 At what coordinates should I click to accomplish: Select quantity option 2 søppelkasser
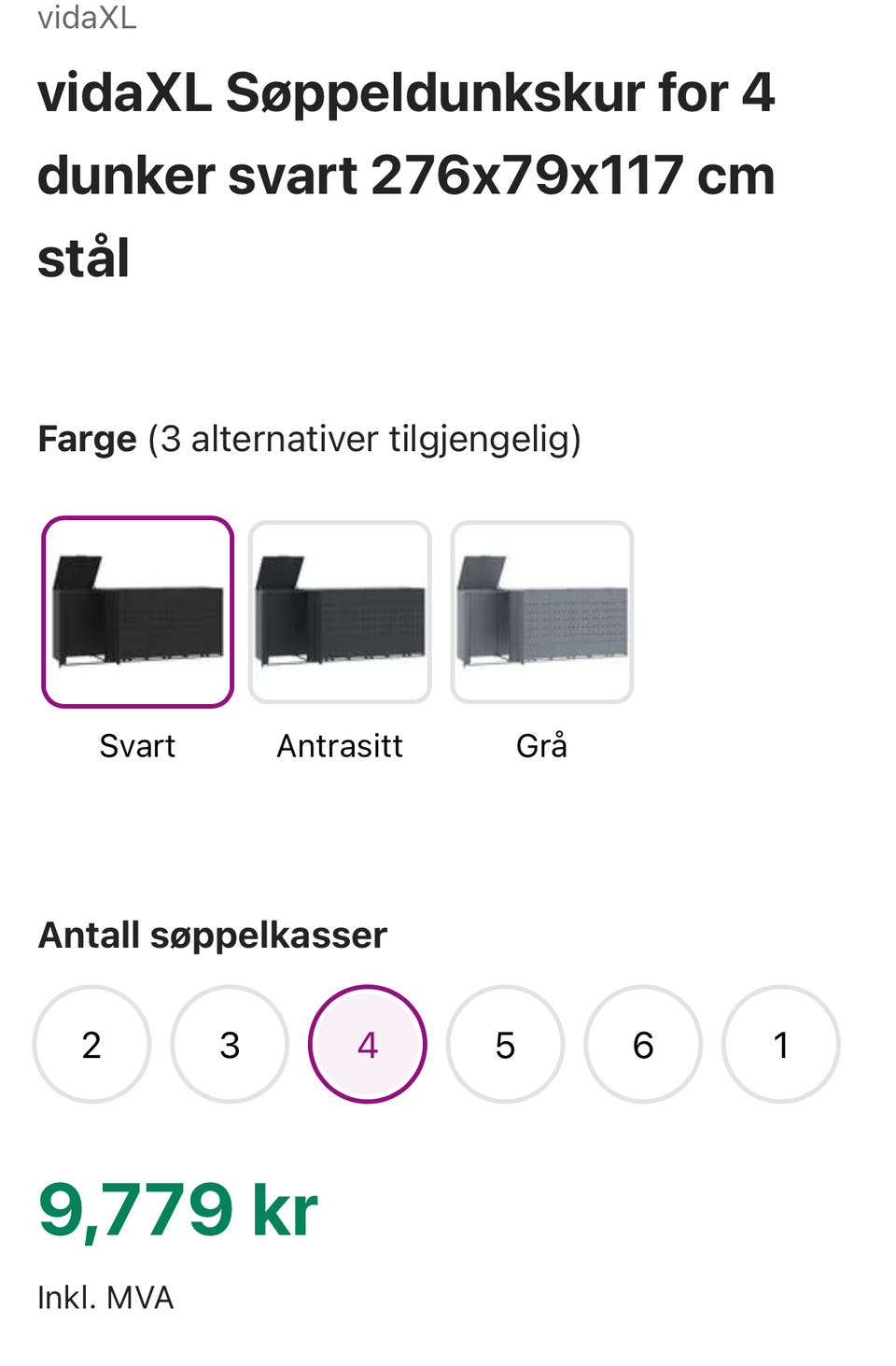click(x=91, y=1044)
